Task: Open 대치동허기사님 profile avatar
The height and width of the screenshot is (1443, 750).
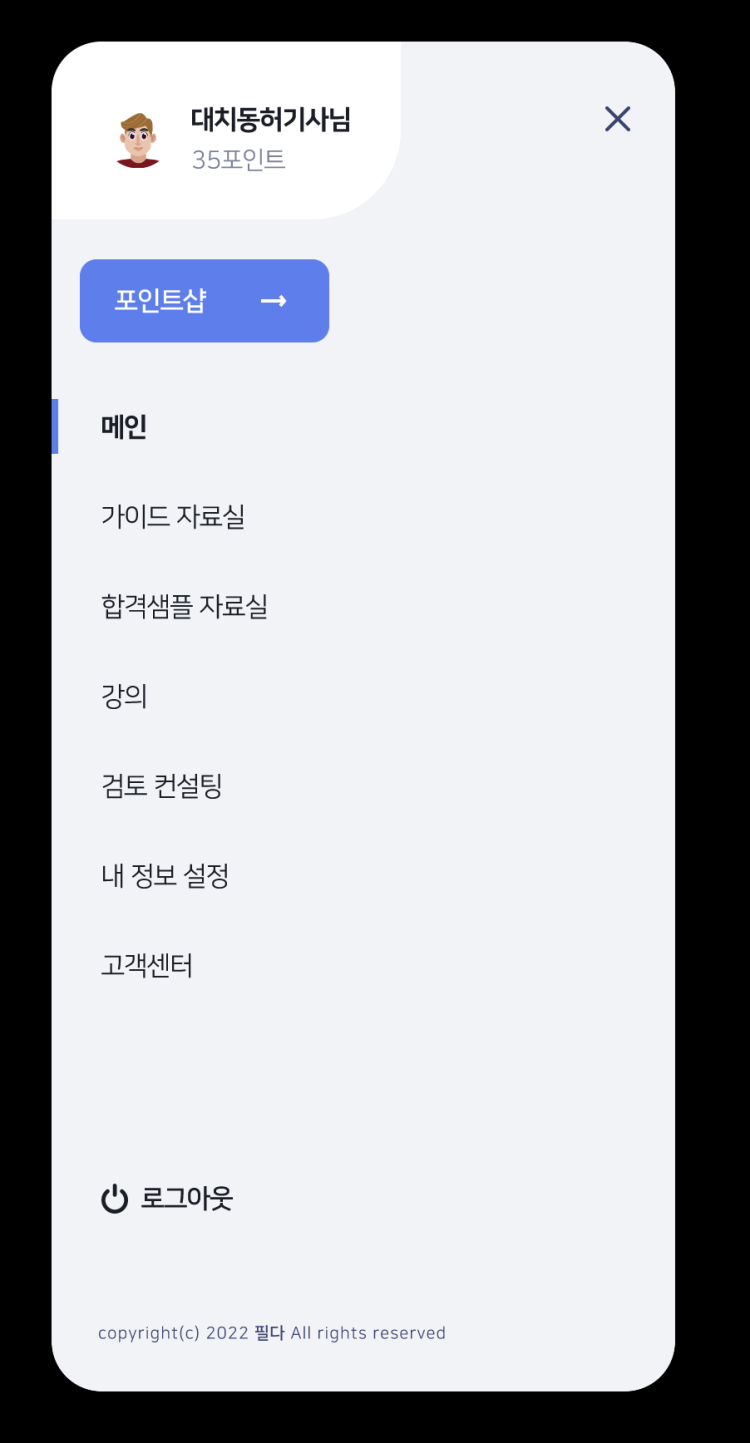Action: tap(138, 141)
